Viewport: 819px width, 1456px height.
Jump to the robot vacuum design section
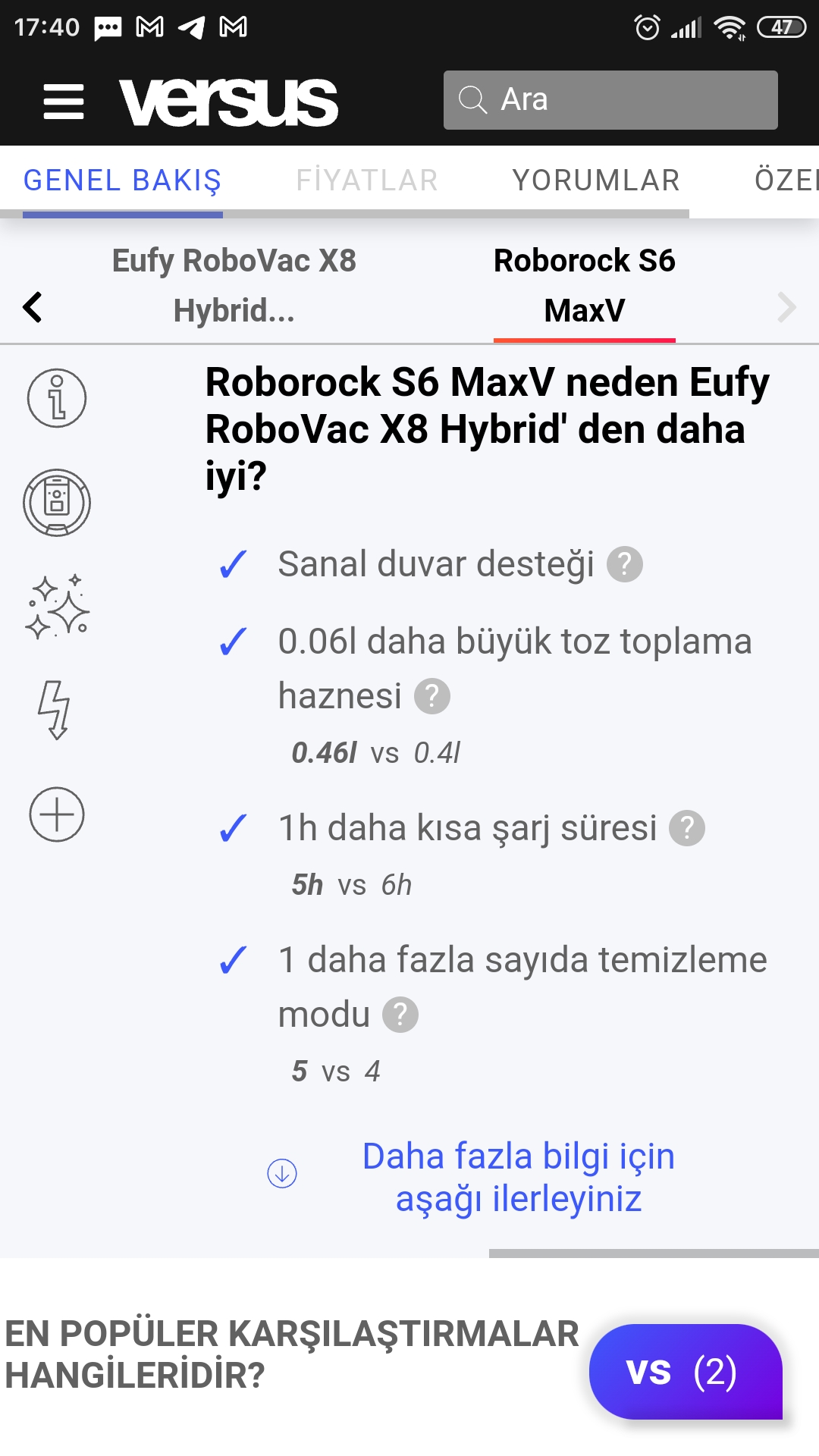pyautogui.click(x=57, y=503)
